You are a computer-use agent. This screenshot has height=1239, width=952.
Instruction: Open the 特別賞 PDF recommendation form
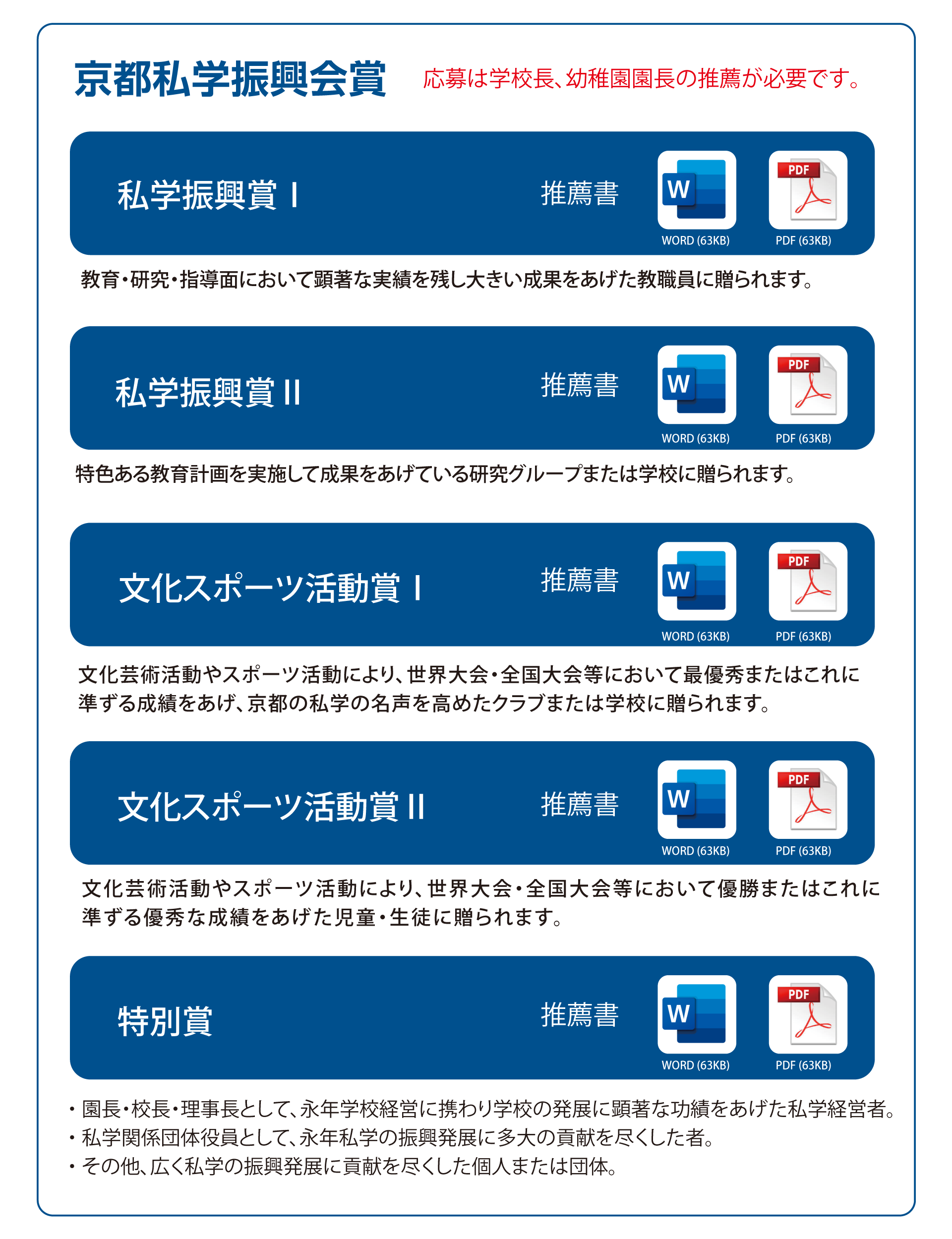point(808,1014)
